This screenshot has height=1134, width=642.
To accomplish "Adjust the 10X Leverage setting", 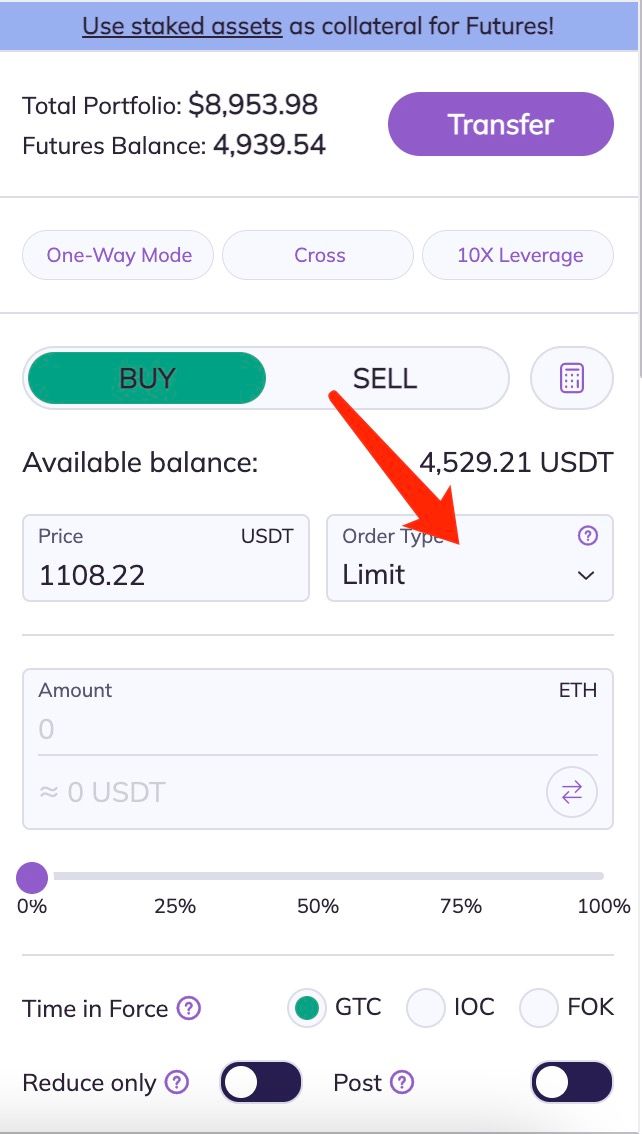I will 519,255.
